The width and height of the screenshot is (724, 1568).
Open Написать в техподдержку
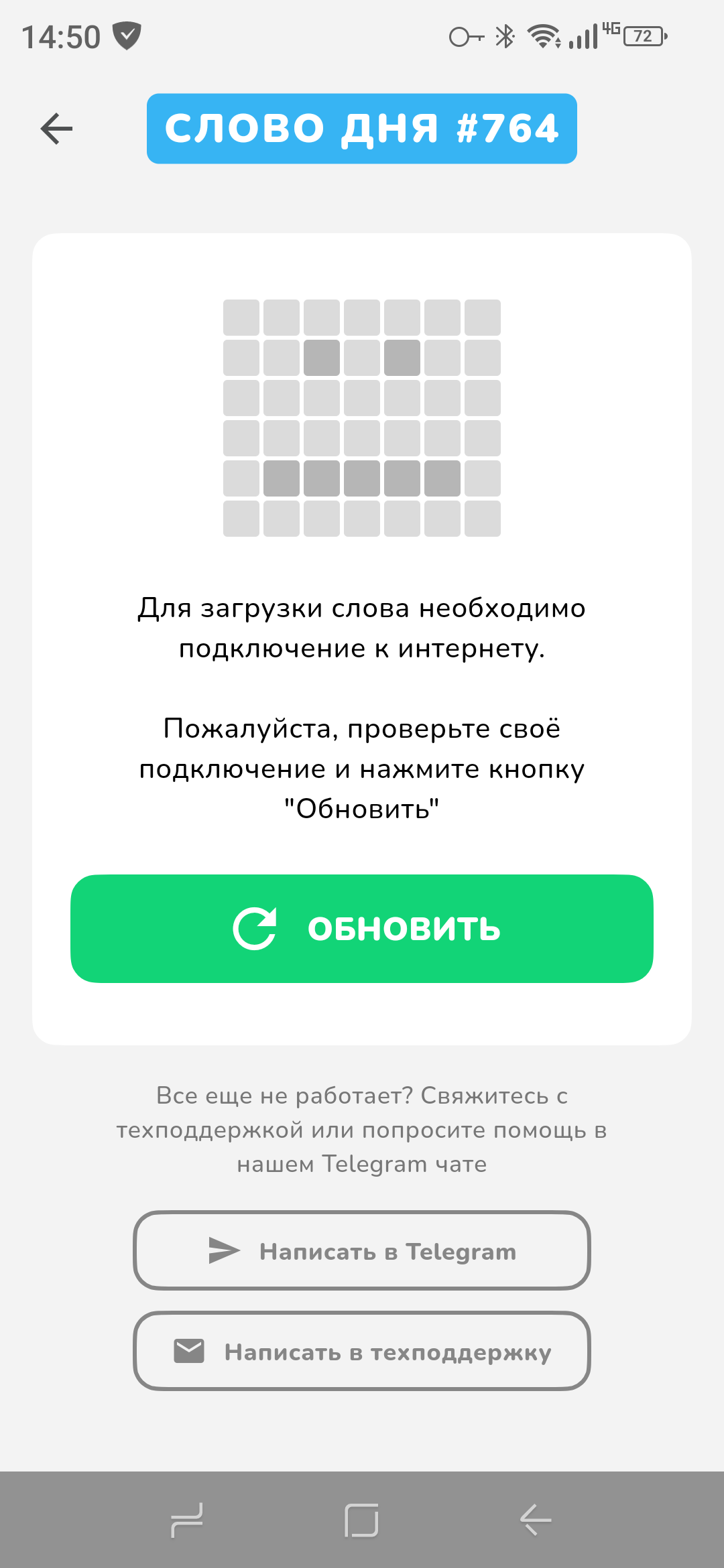[x=361, y=1352]
